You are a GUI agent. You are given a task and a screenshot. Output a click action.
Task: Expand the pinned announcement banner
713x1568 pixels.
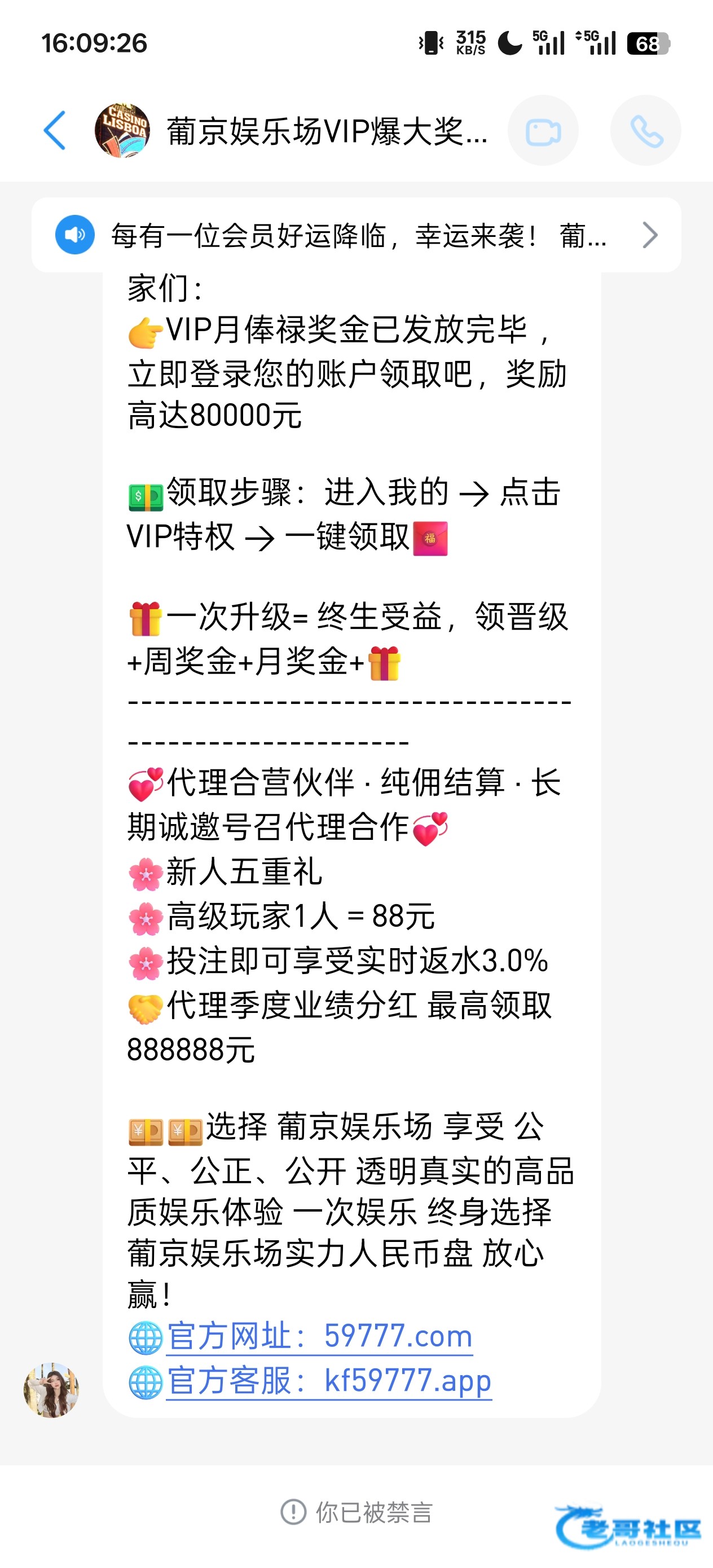point(650,235)
